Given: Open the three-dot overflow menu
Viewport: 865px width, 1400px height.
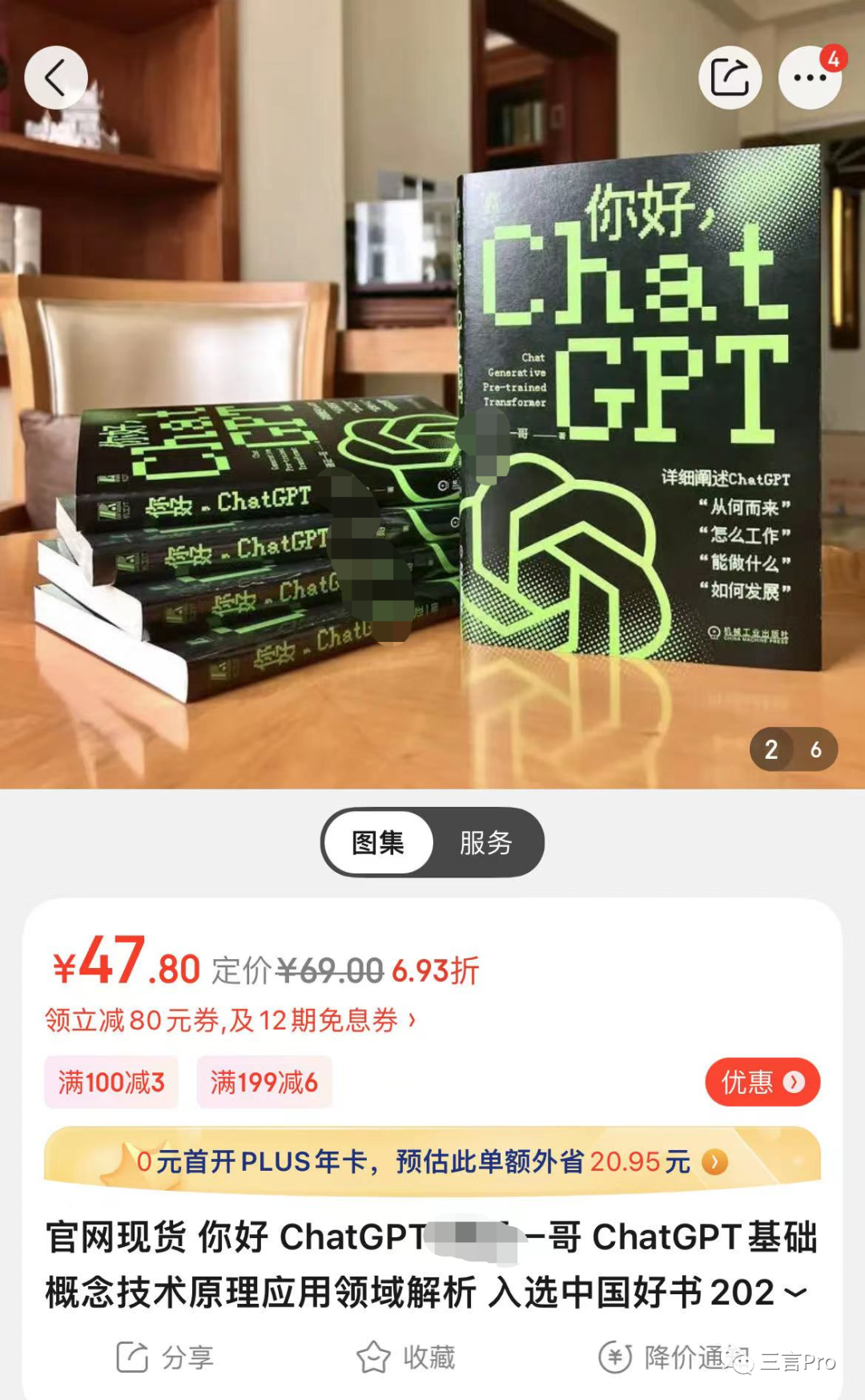Looking at the screenshot, I should [810, 78].
